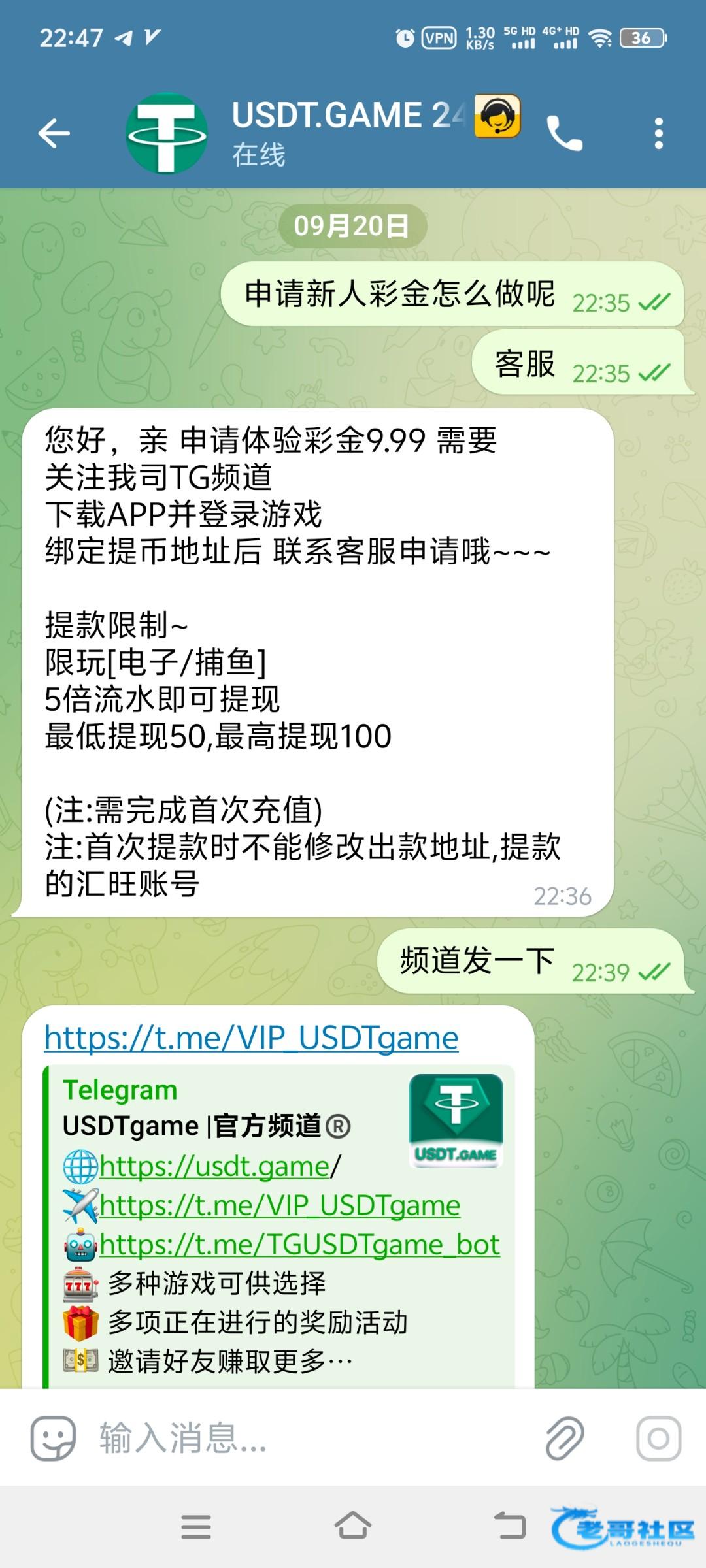Open the t.me/TGUSDTgame_bot link
This screenshot has width=706, height=1568.
pos(299,1245)
